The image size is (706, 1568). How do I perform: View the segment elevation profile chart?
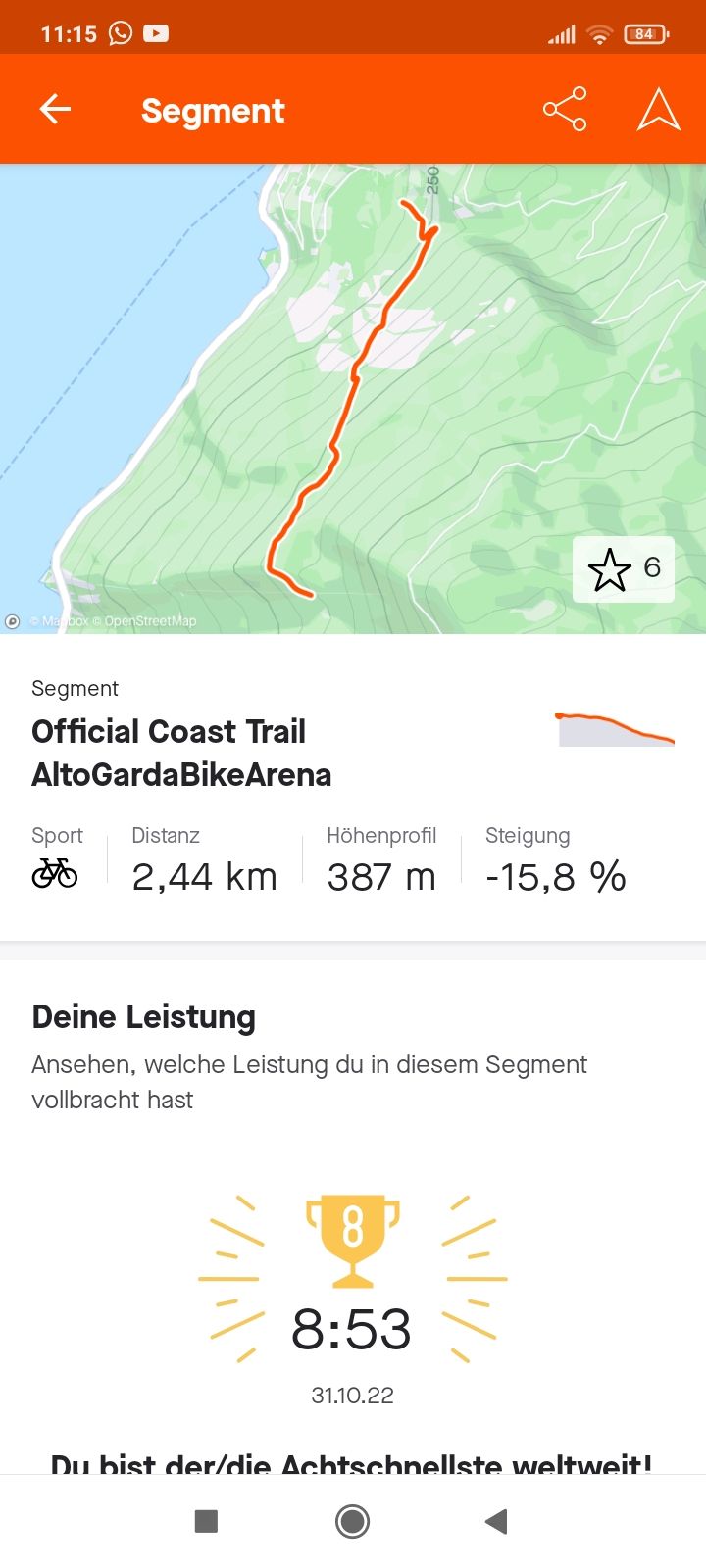tap(615, 730)
